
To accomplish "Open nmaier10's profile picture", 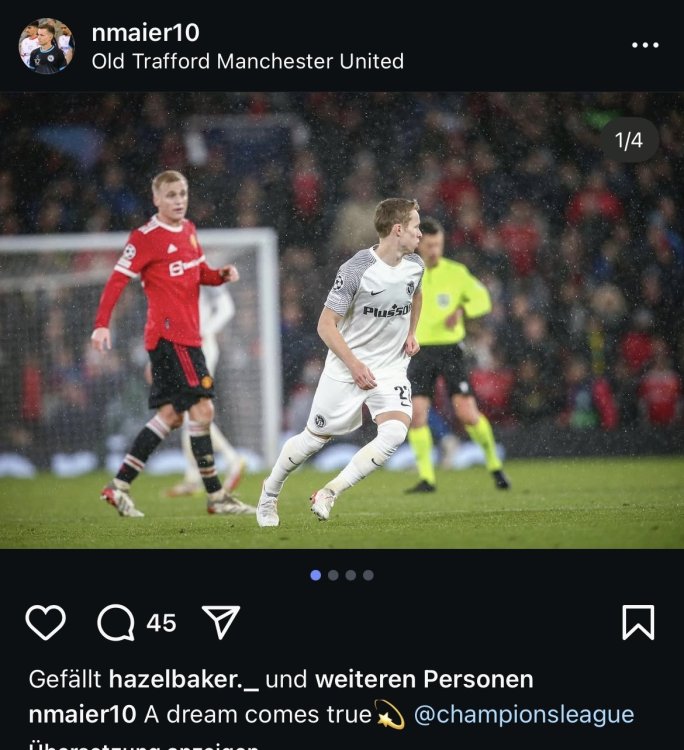I will tap(46, 46).
